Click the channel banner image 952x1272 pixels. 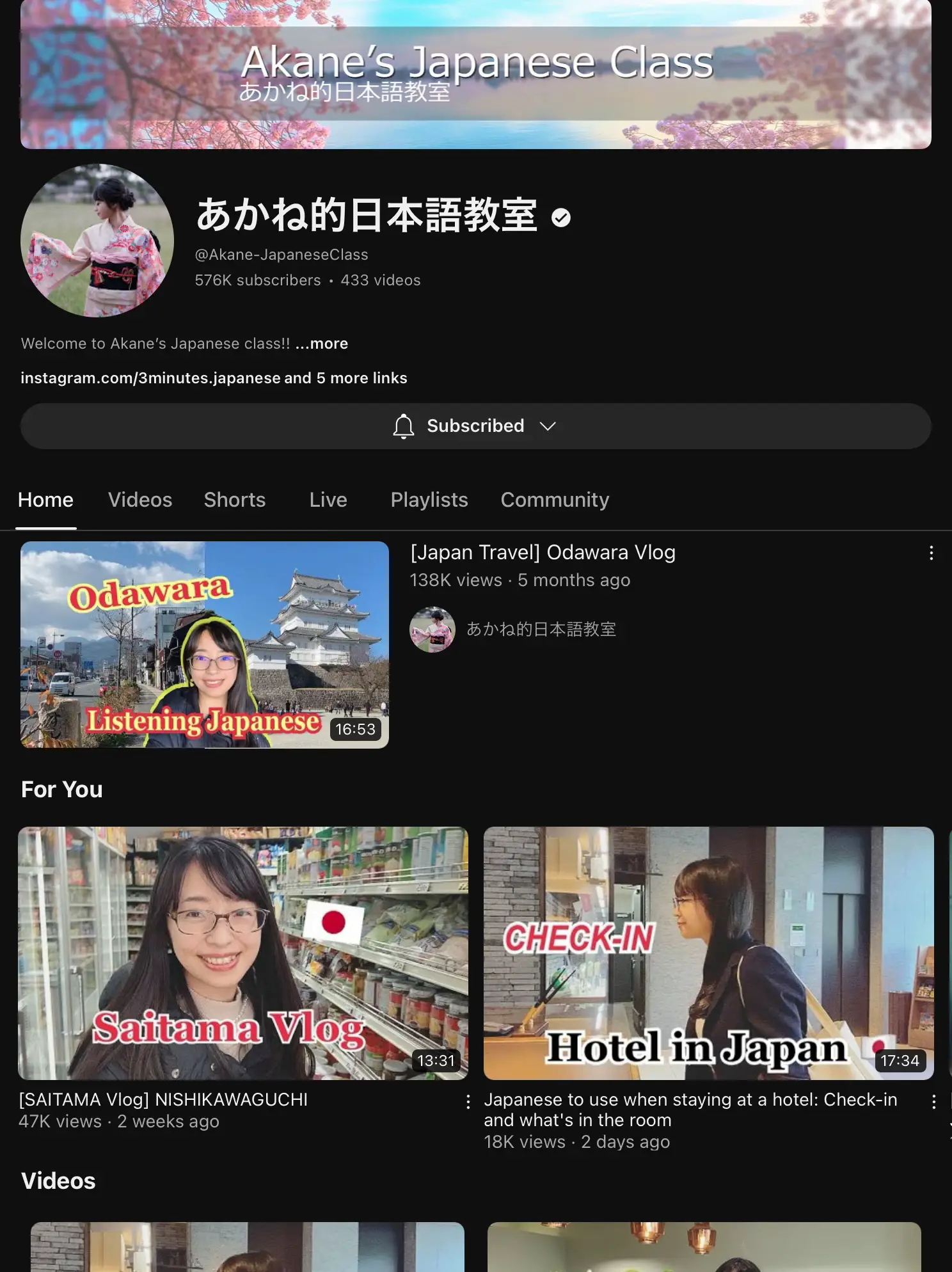tap(476, 75)
